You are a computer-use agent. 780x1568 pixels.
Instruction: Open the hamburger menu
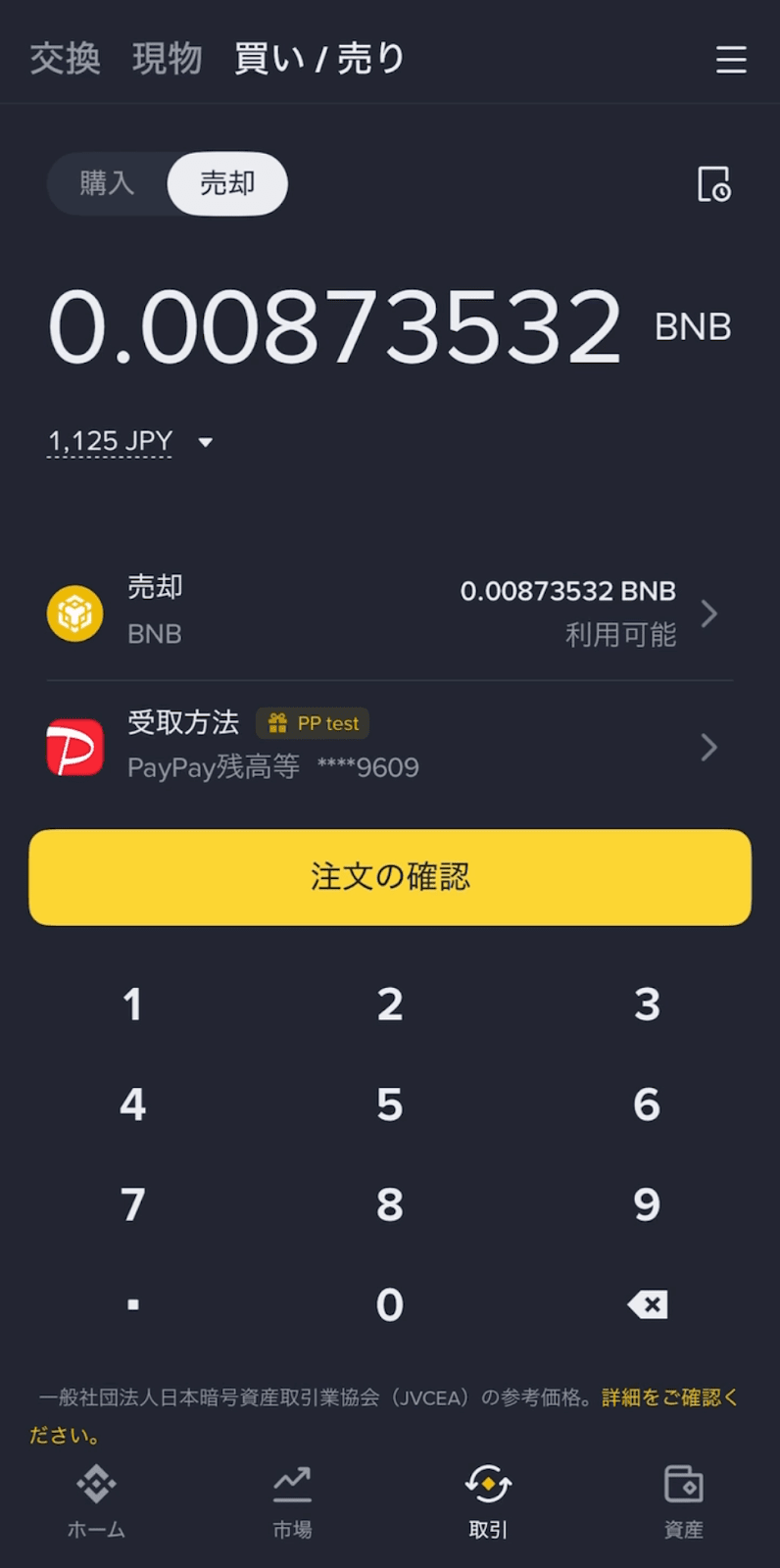731,60
